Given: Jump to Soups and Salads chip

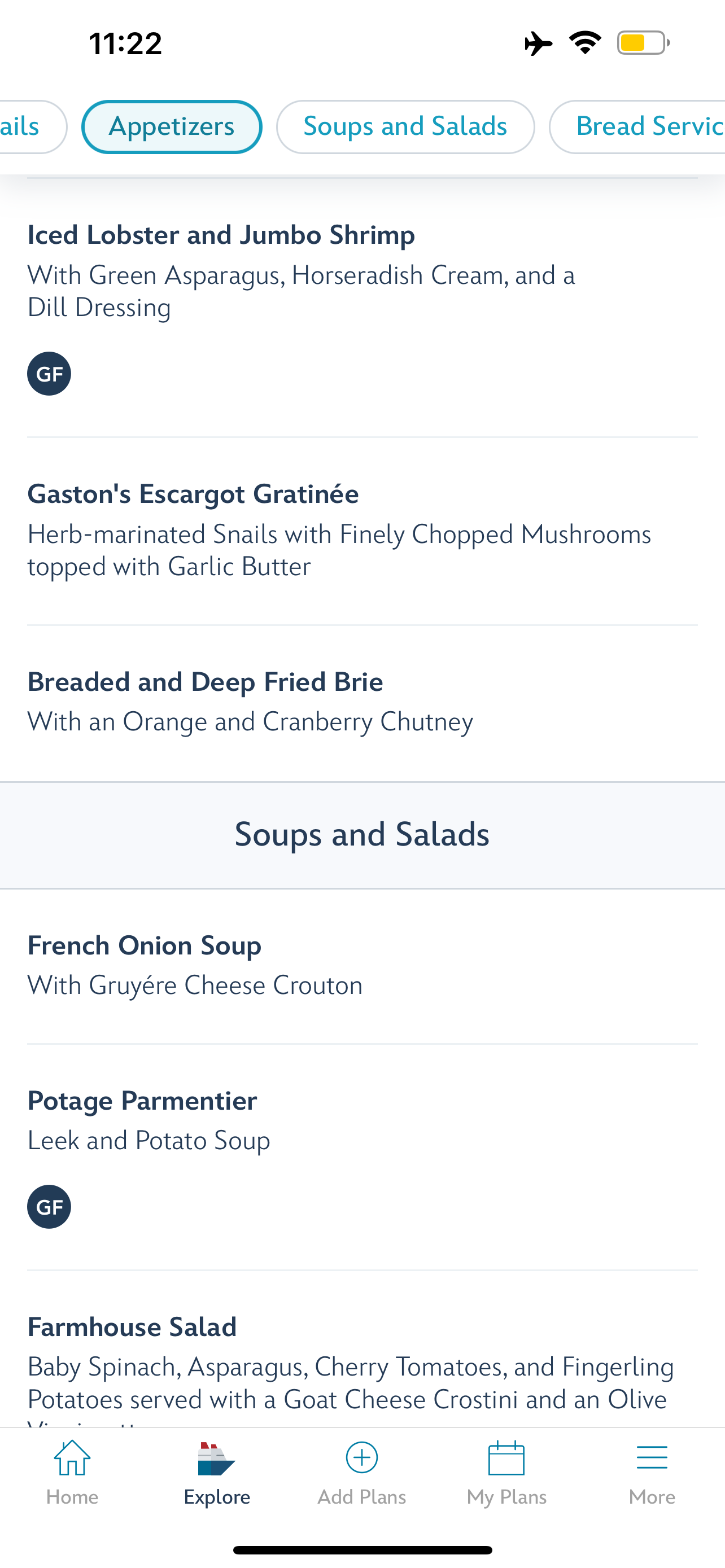Looking at the screenshot, I should [405, 126].
